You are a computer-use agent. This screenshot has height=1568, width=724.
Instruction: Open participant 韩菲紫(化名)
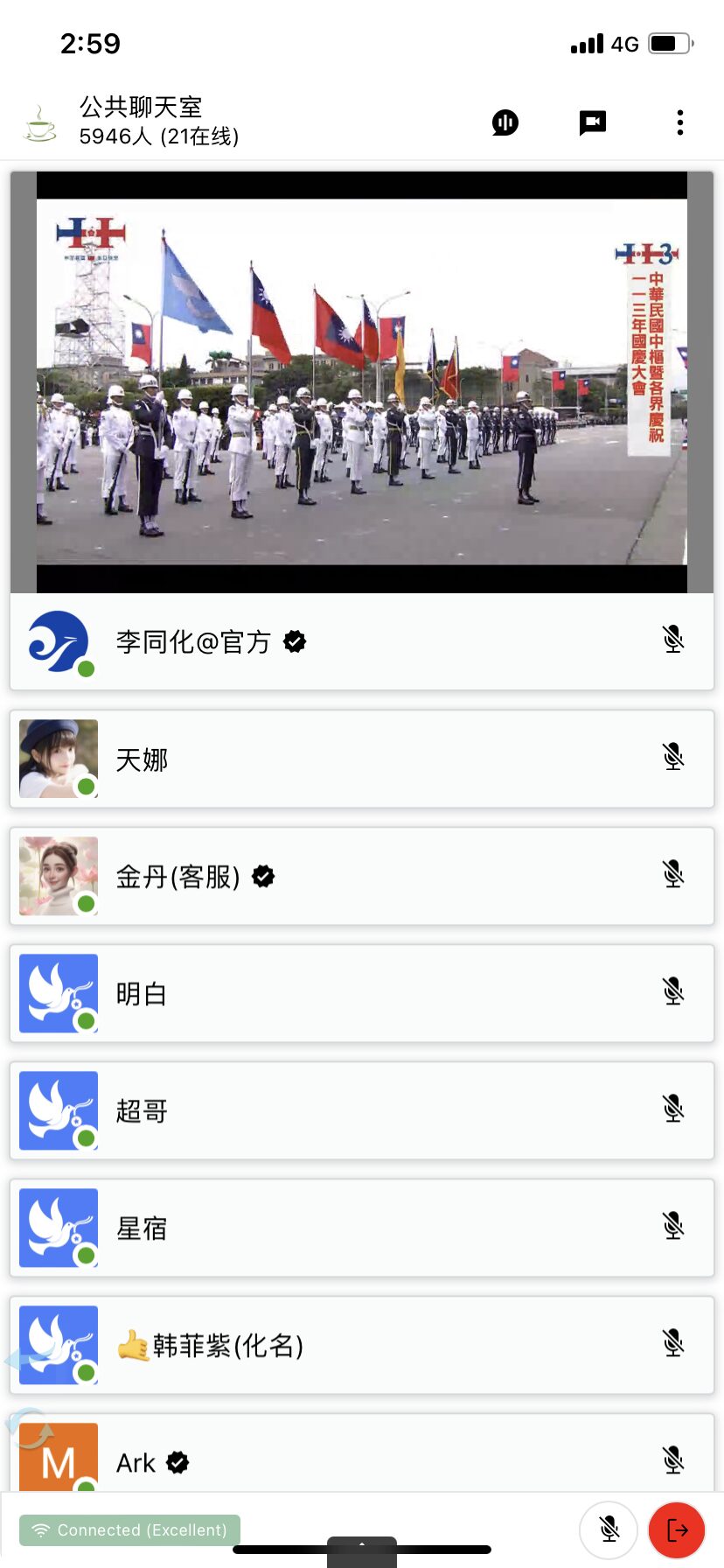(362, 1345)
